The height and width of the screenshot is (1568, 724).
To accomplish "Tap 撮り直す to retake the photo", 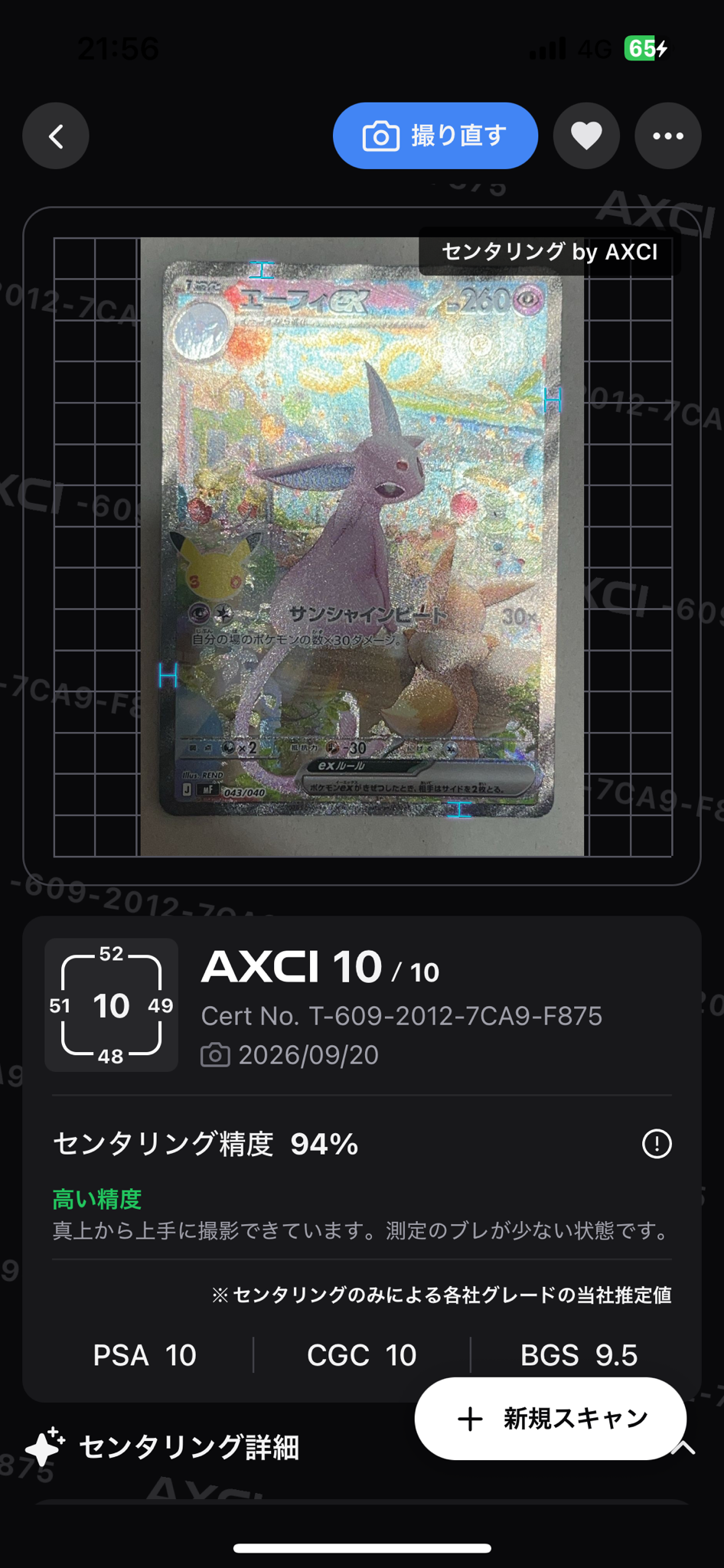I will coord(435,136).
